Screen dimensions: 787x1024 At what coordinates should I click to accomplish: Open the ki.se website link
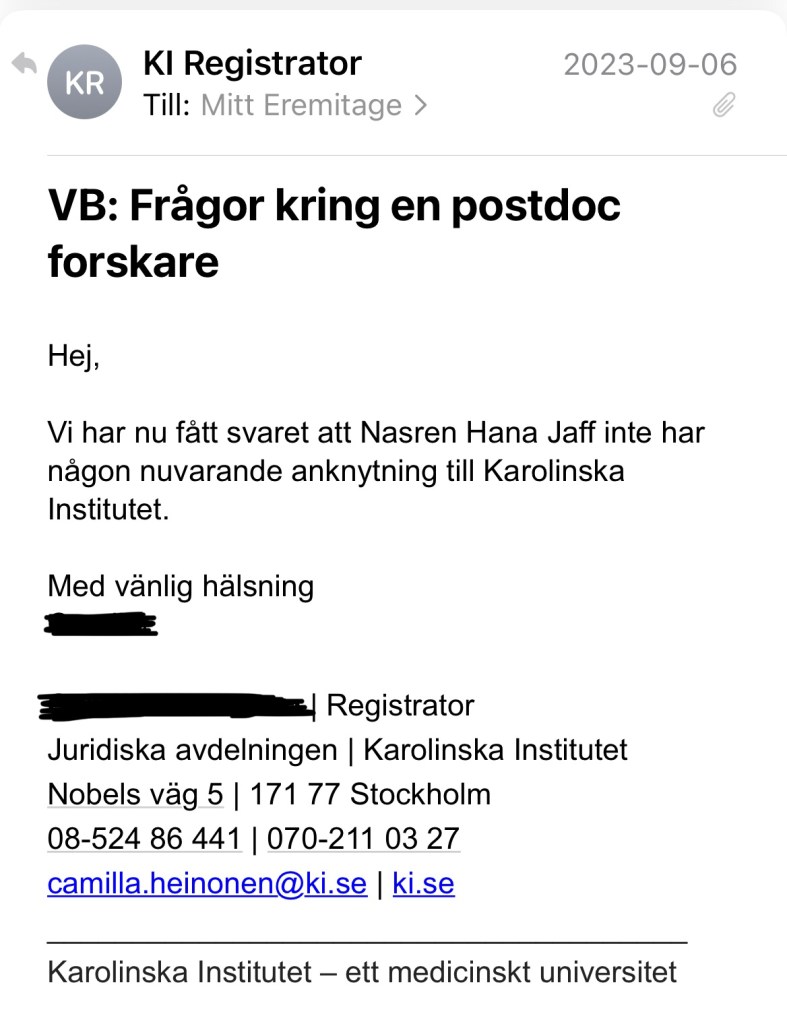(x=423, y=884)
